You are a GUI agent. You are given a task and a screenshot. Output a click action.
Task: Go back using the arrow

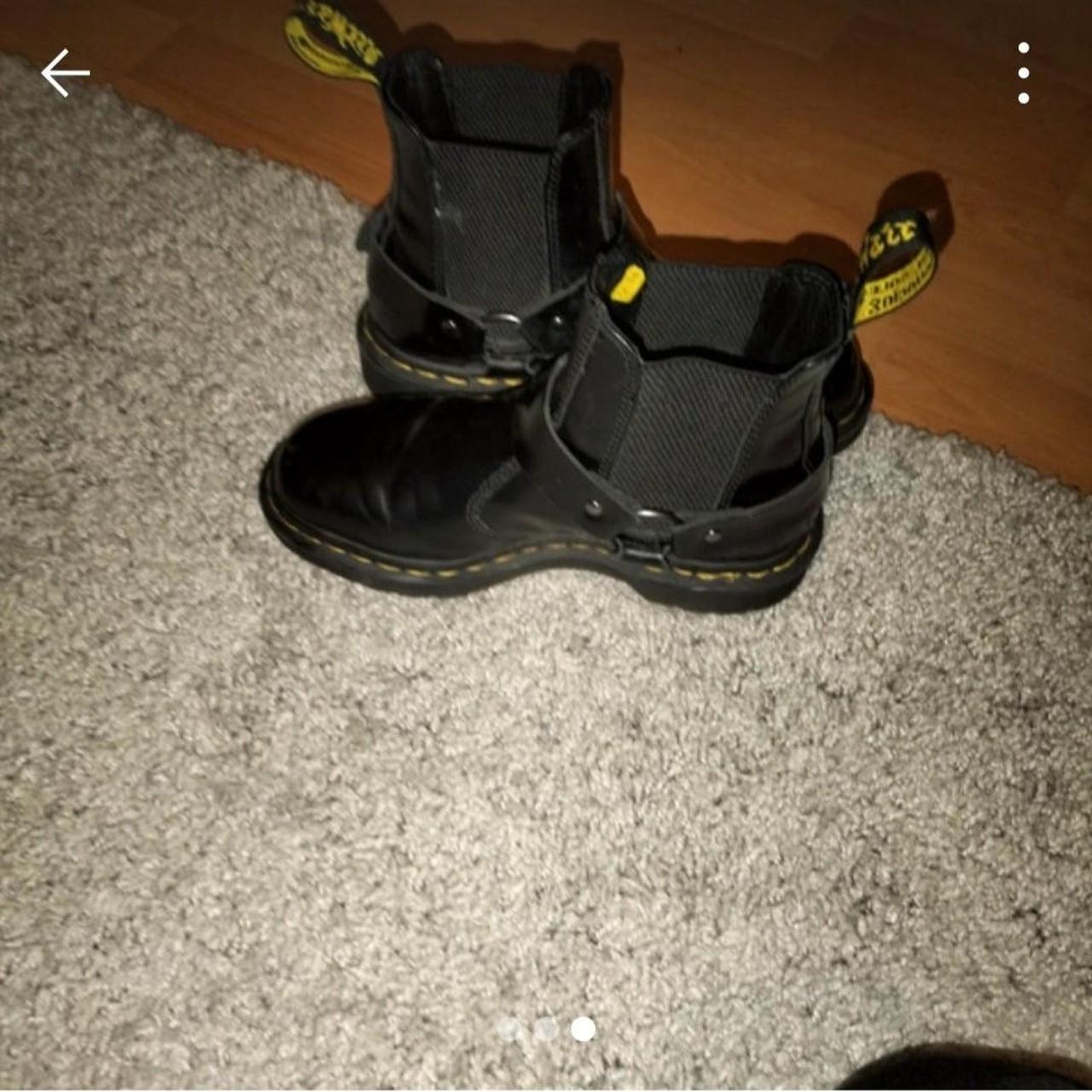(x=65, y=73)
